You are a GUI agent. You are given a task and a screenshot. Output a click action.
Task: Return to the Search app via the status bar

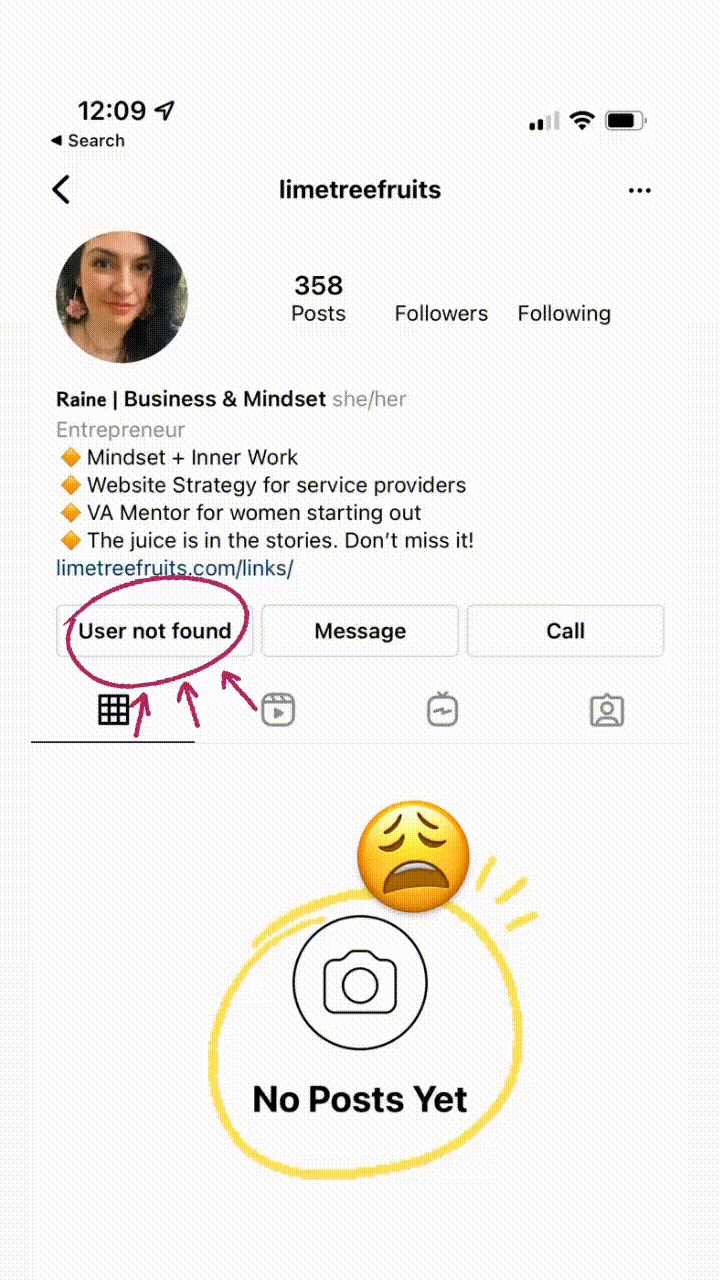coord(88,141)
